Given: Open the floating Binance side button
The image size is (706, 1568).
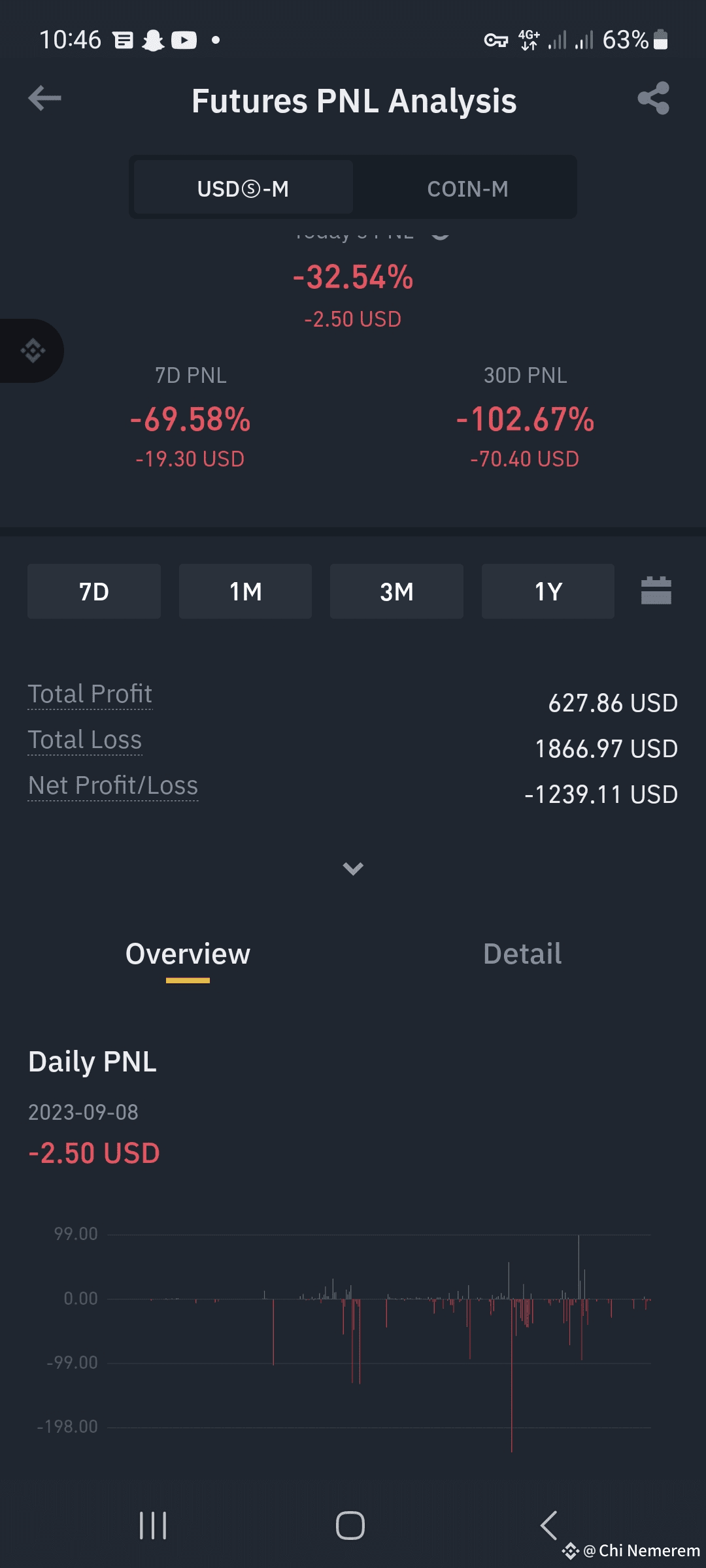Looking at the screenshot, I should coord(32,351).
